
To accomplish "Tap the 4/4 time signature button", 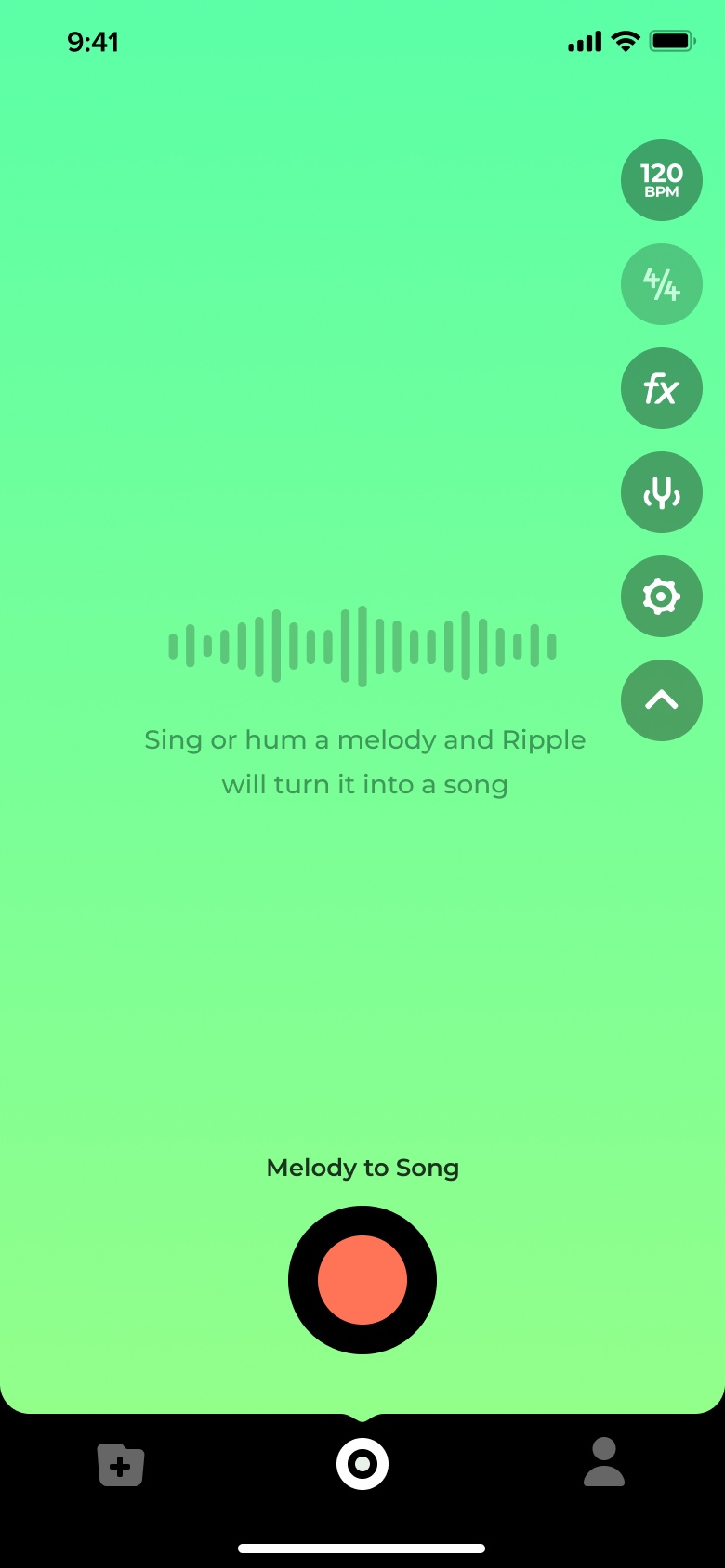I will tap(662, 284).
